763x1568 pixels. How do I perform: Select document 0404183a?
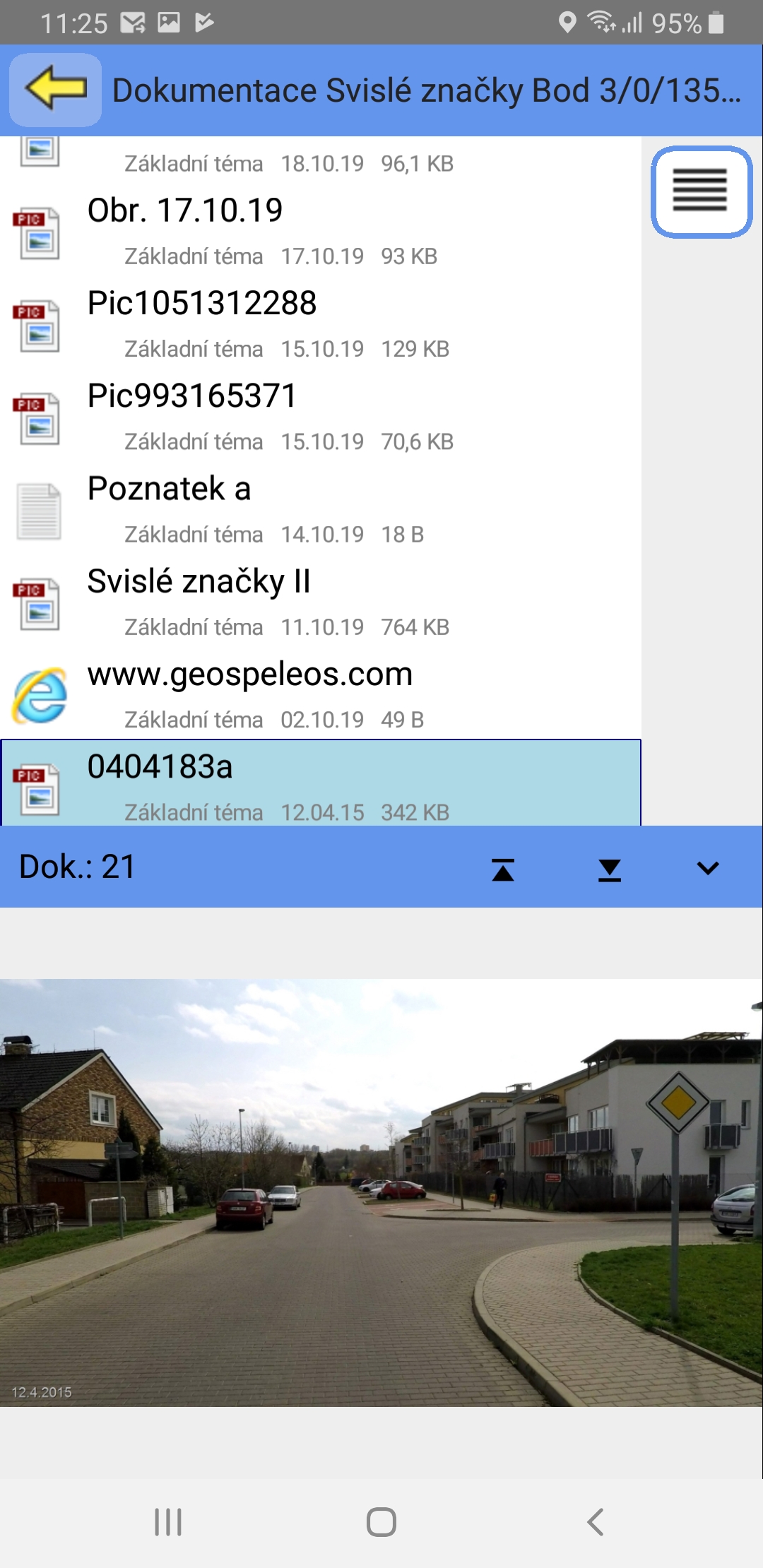click(x=321, y=783)
